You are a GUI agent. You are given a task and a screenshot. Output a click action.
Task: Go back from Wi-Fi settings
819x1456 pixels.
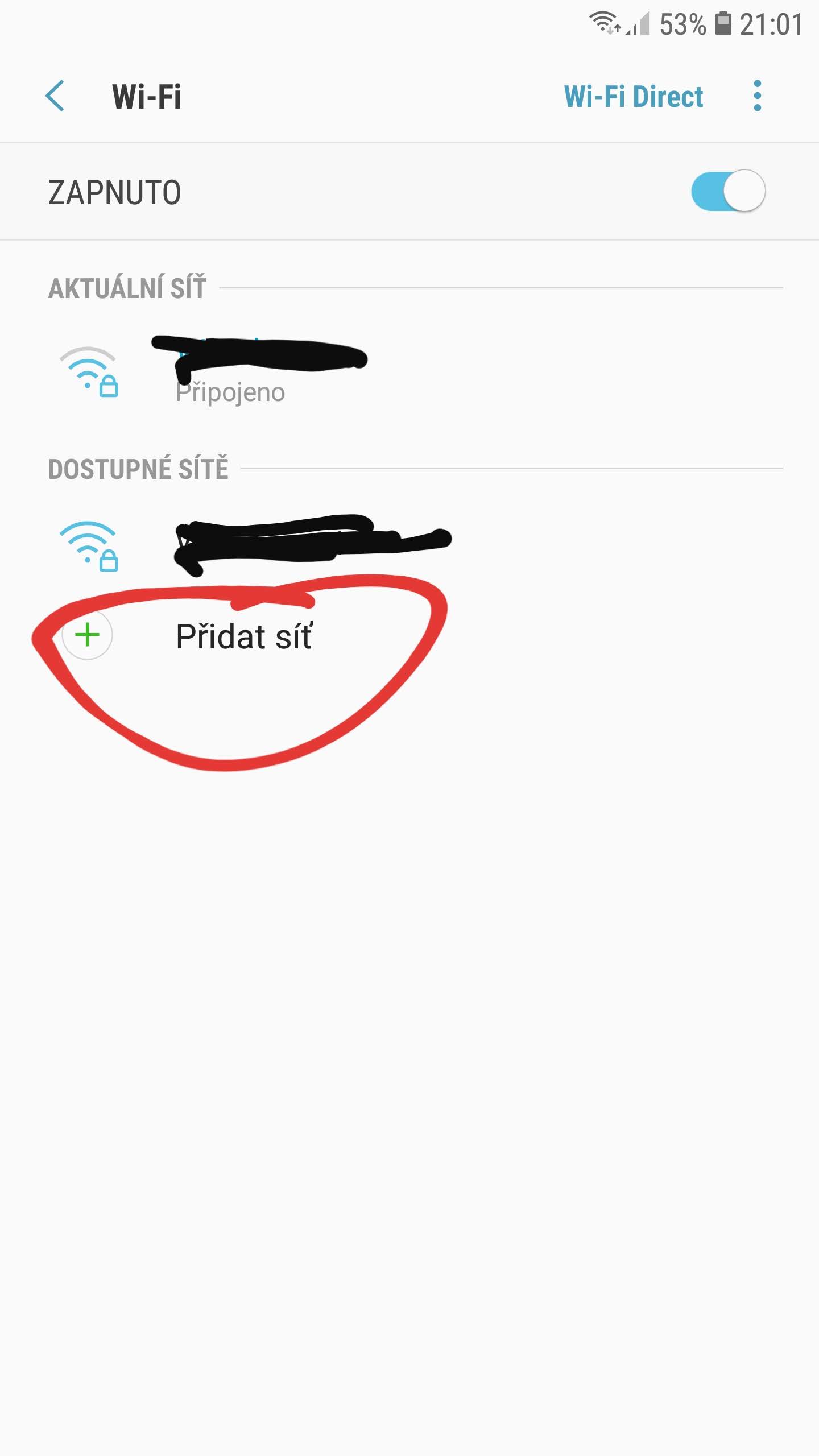55,96
